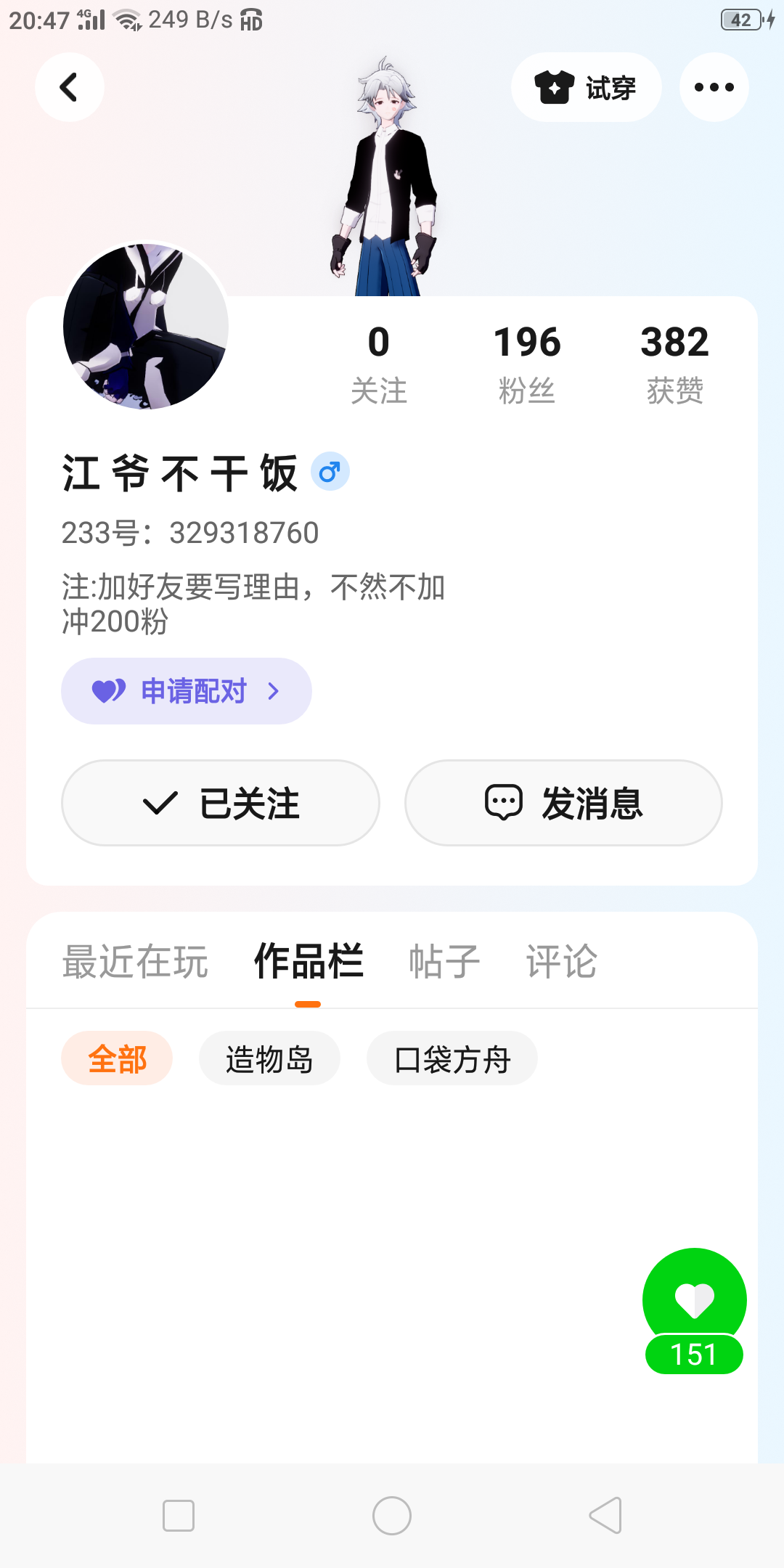784x1568 pixels.
Task: Open the user's profile avatar picture
Action: [146, 327]
